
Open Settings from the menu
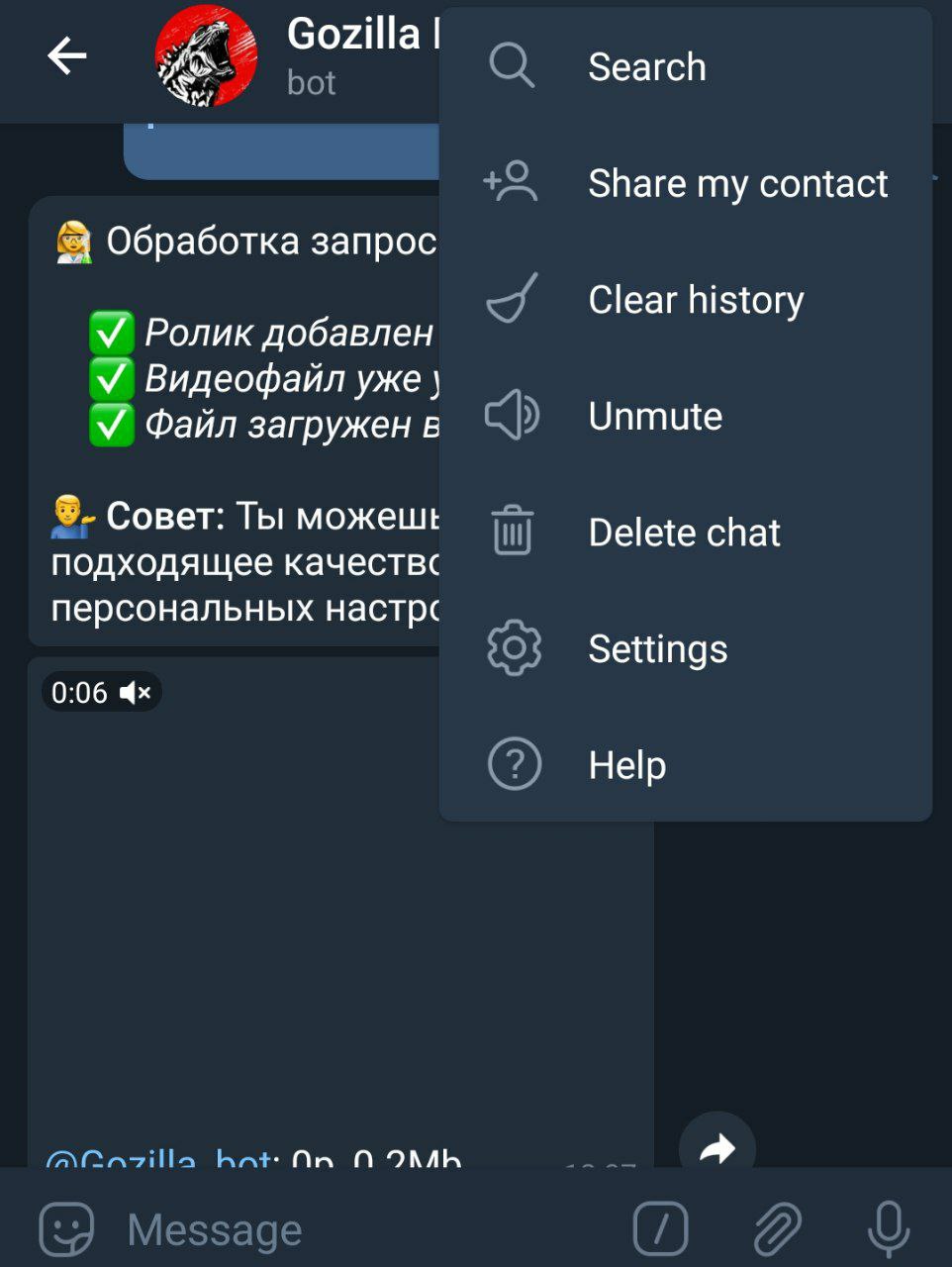(657, 649)
